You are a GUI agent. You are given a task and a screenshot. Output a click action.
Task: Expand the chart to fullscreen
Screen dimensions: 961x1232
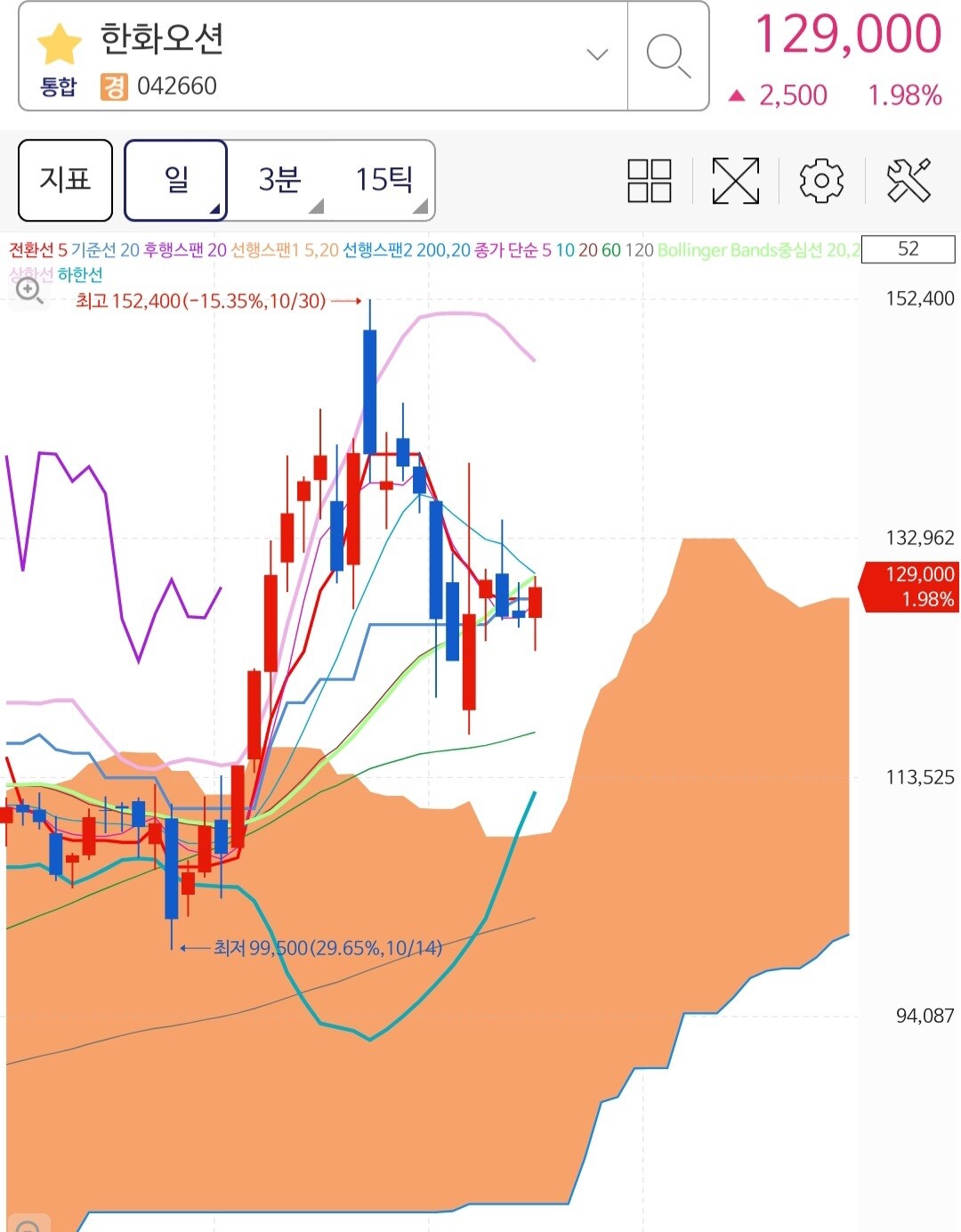[x=736, y=181]
